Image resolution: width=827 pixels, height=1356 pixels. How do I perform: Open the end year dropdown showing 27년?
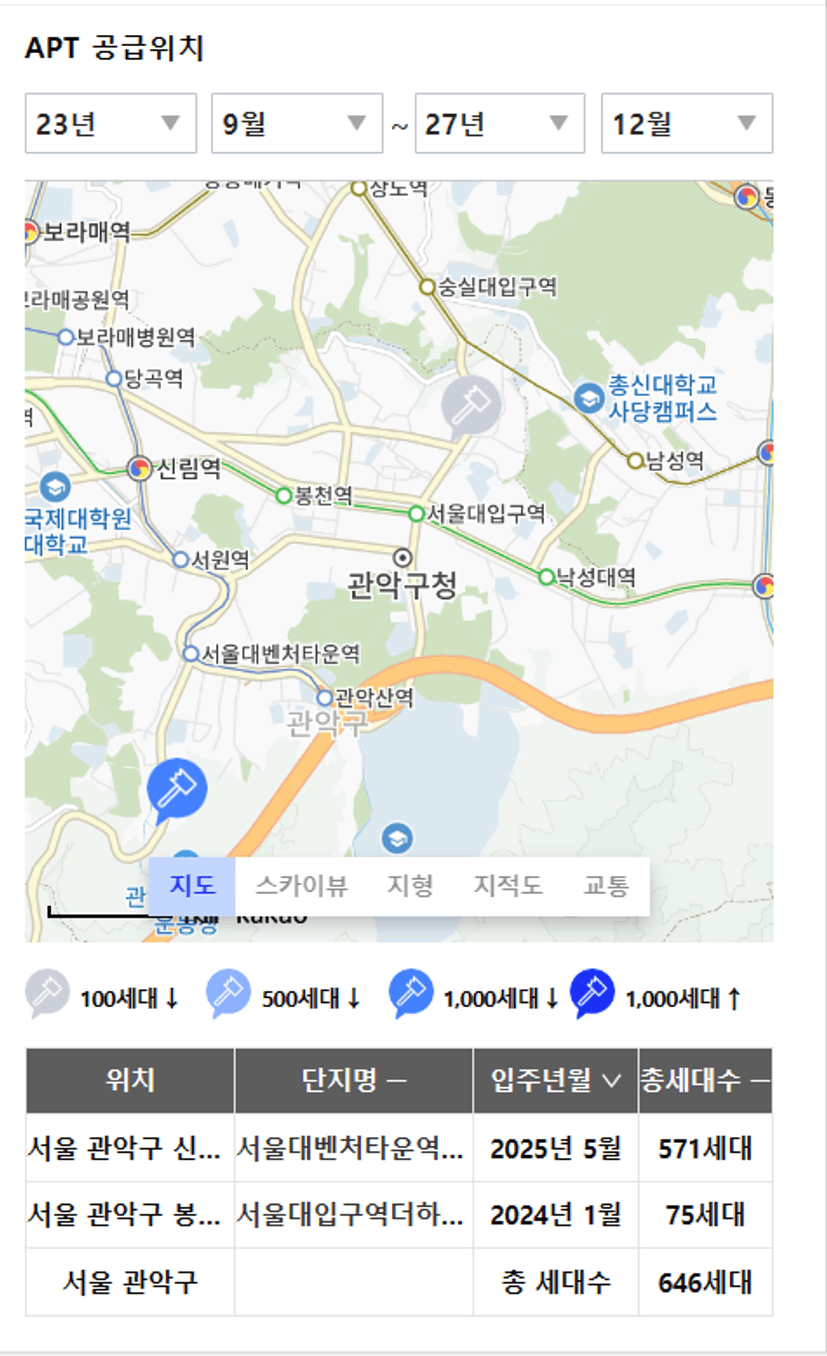coord(499,123)
